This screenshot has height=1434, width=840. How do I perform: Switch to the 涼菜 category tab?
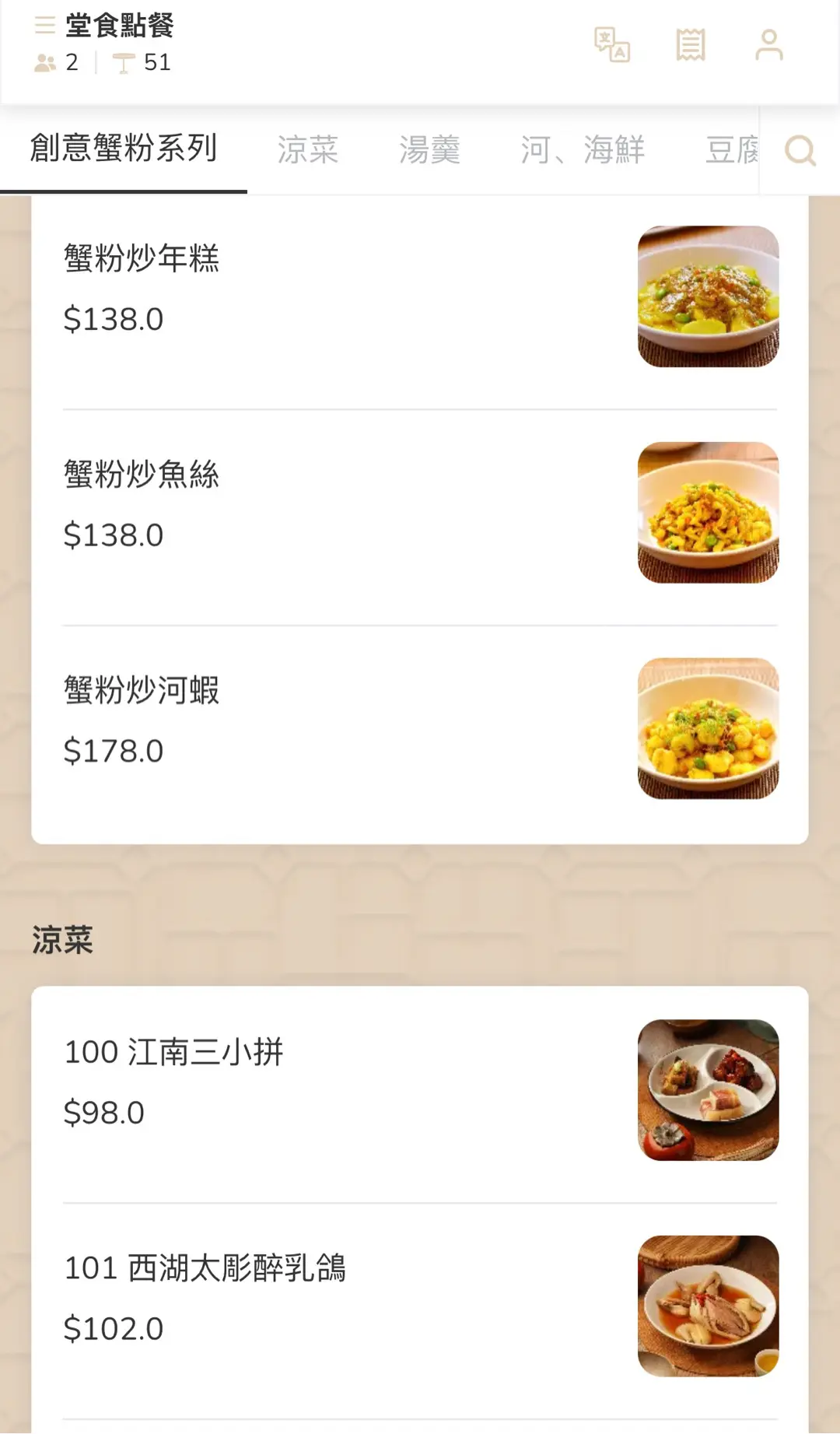[x=308, y=149]
